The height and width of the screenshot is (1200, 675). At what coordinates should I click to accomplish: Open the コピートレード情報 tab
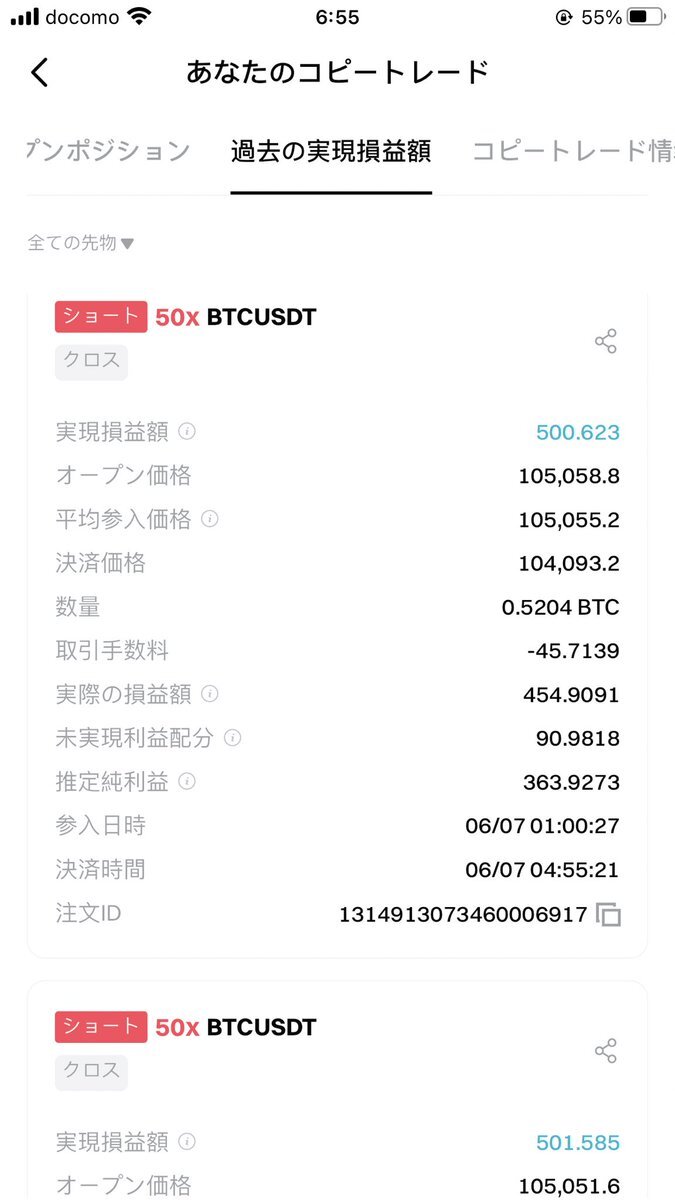[573, 151]
